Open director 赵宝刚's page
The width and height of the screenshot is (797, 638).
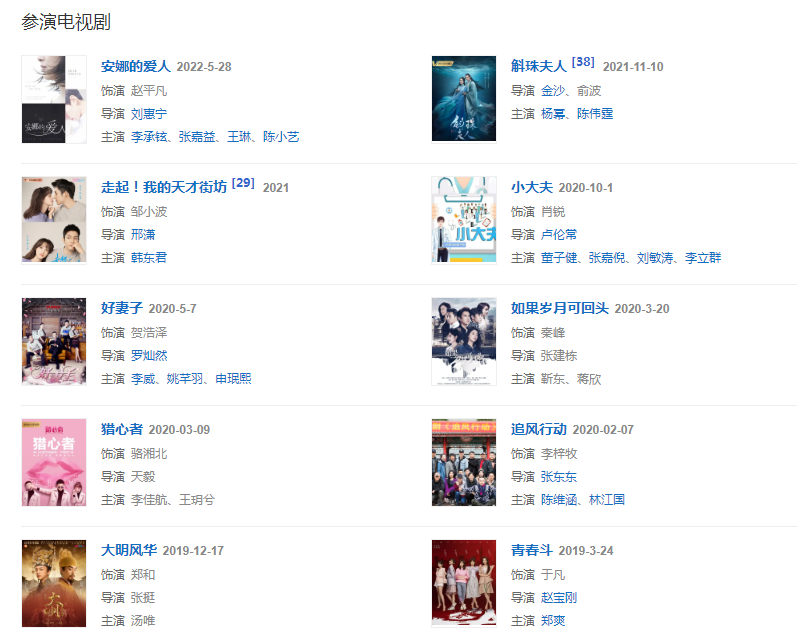click(x=559, y=598)
